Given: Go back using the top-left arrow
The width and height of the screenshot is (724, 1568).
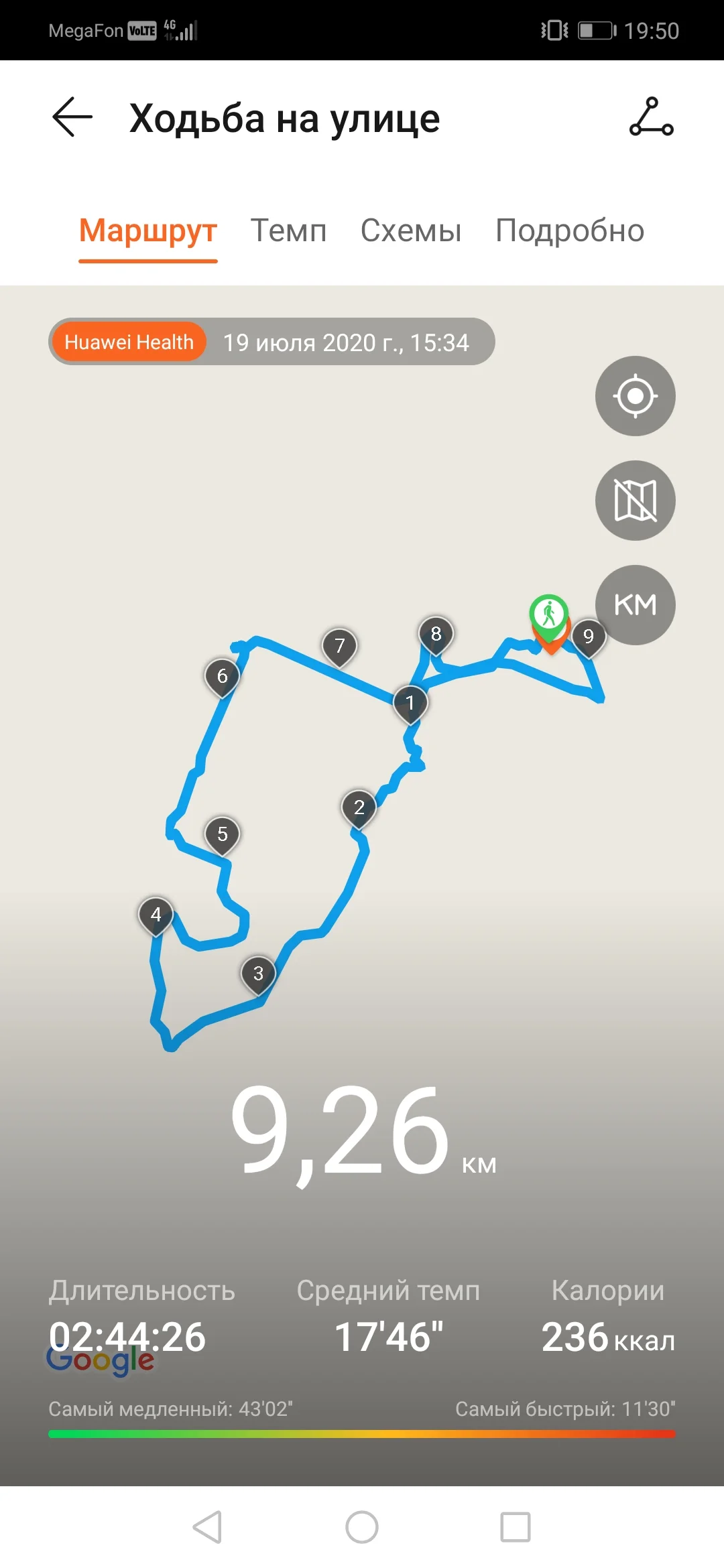Looking at the screenshot, I should tap(72, 117).
